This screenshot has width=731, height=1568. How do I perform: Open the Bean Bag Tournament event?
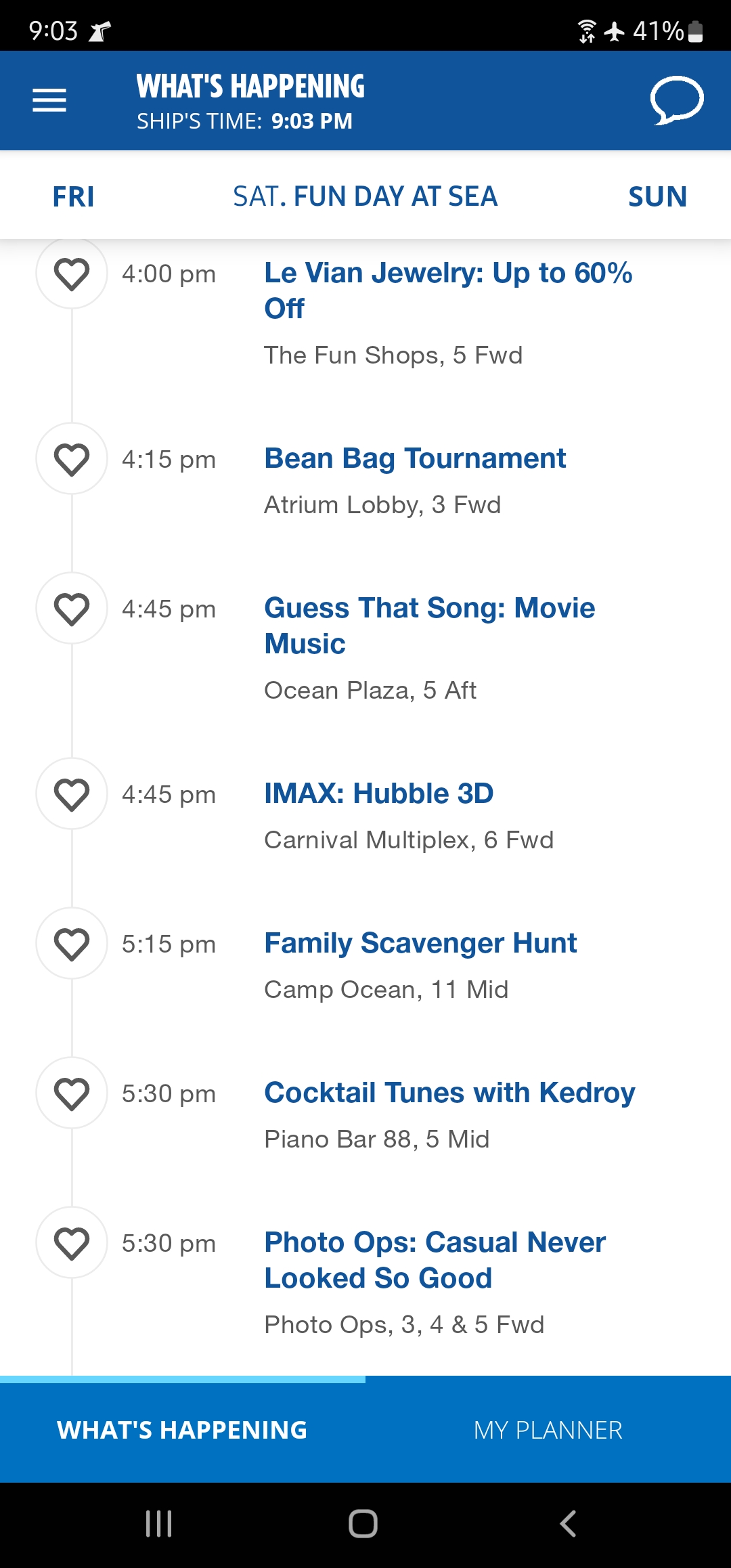[415, 458]
